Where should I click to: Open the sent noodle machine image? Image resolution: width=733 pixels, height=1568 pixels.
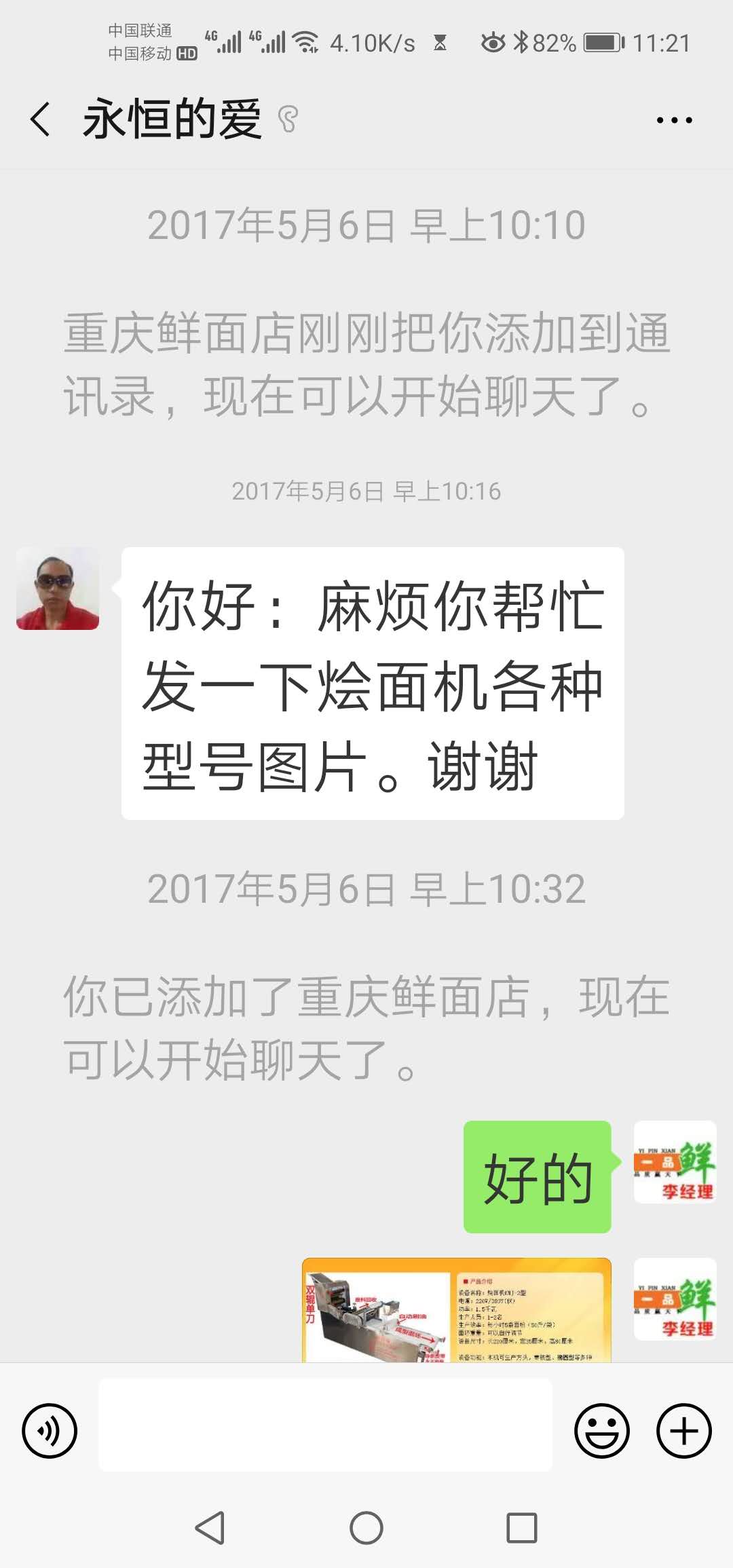click(456, 1310)
